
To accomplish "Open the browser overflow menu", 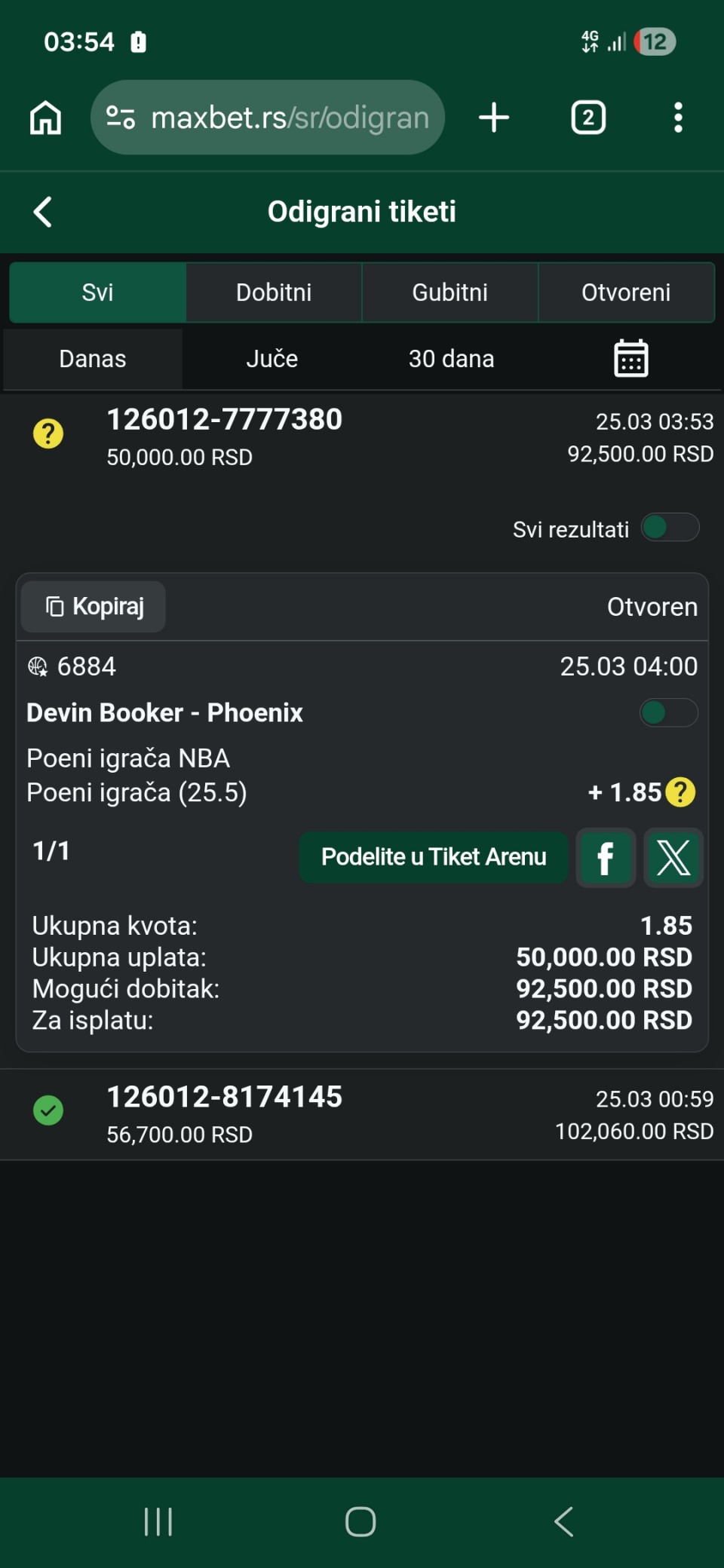I will click(678, 118).
